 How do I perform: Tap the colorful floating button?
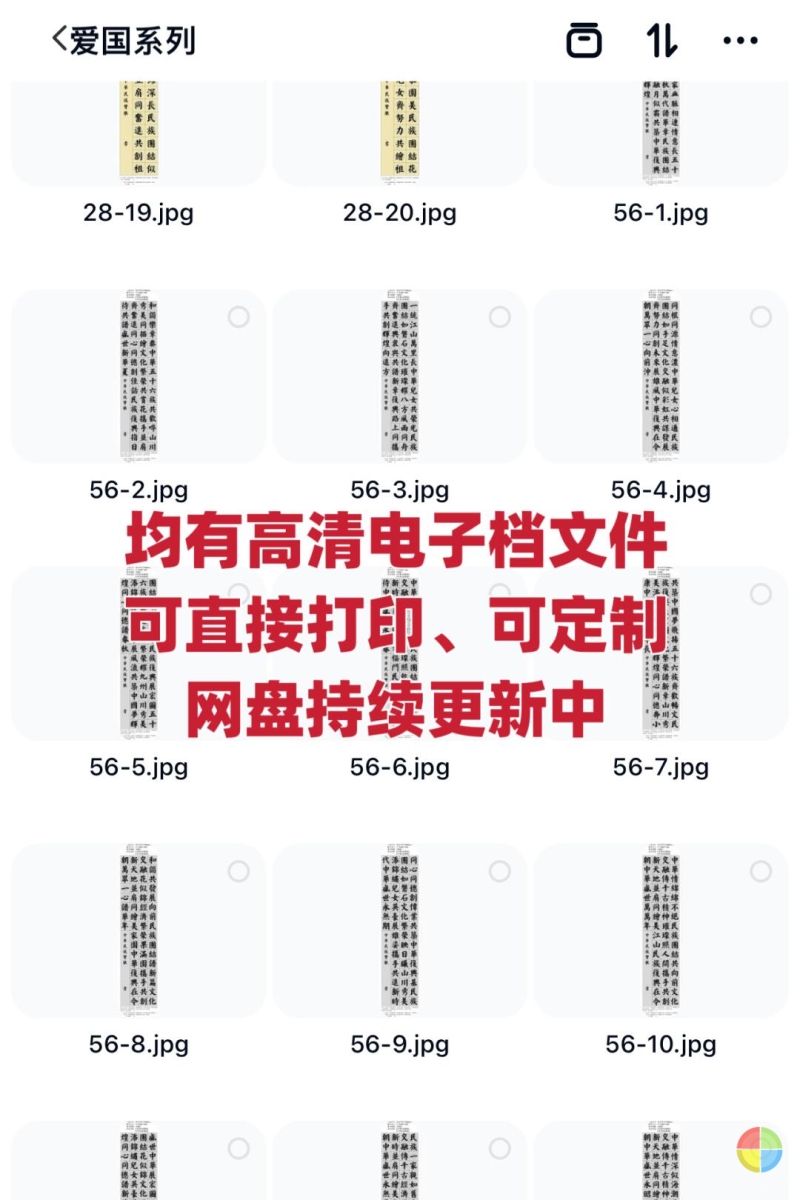[760, 1149]
